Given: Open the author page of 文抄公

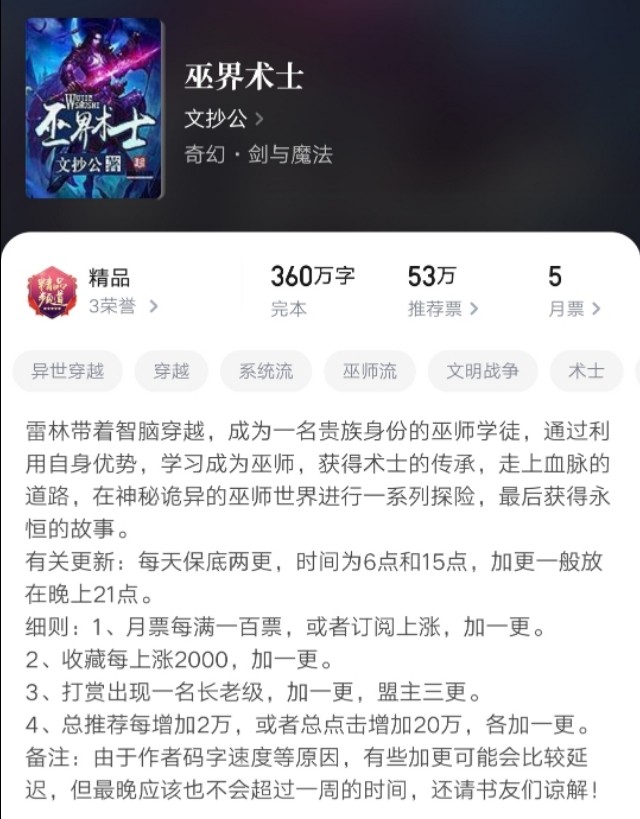Looking at the screenshot, I should pyautogui.click(x=223, y=118).
